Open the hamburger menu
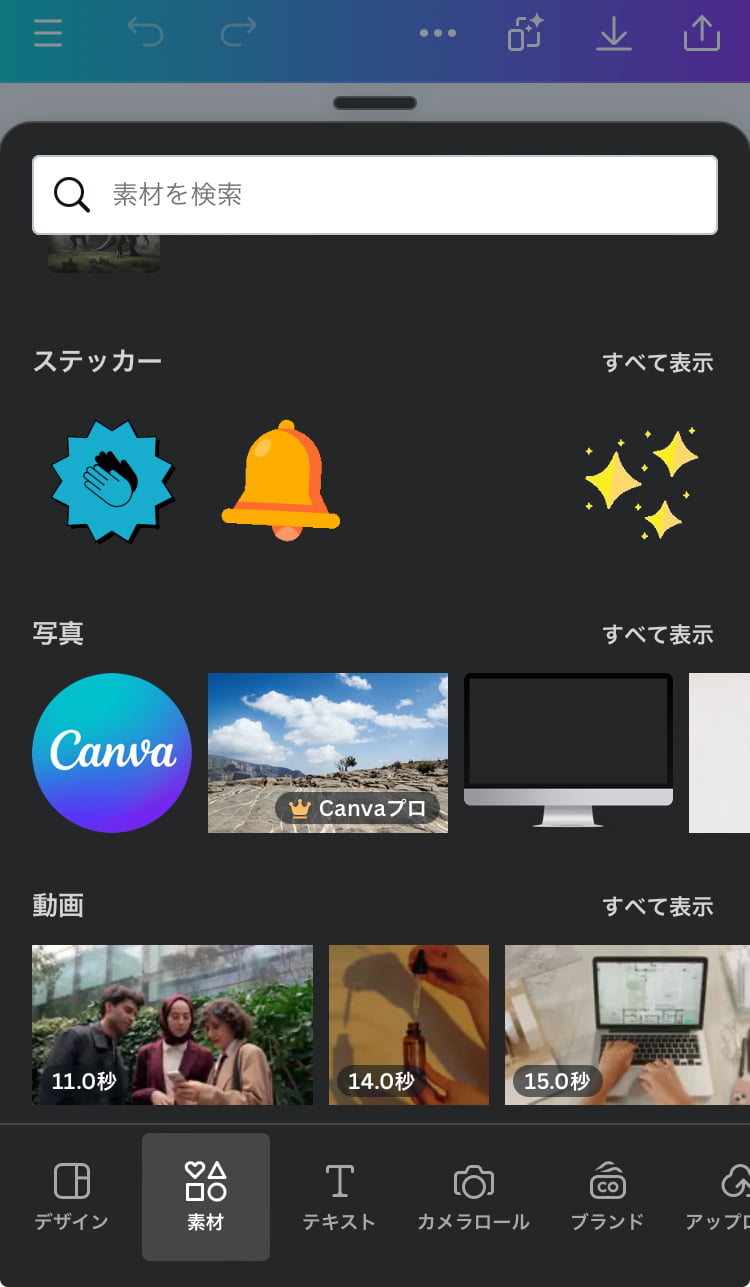The width and height of the screenshot is (750, 1287). [x=47, y=33]
